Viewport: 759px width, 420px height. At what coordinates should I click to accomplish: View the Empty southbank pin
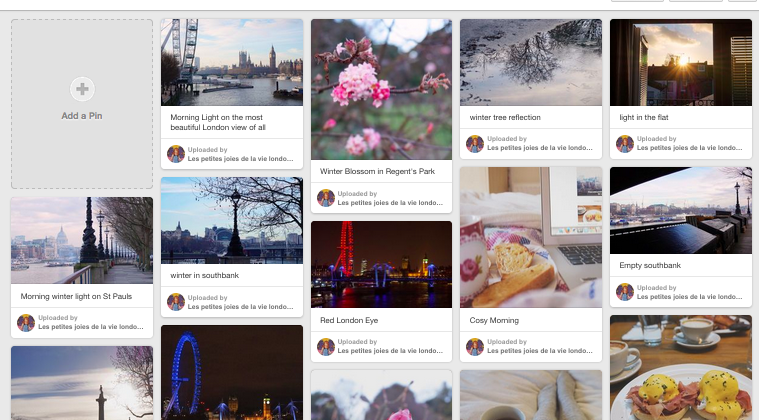click(680, 210)
